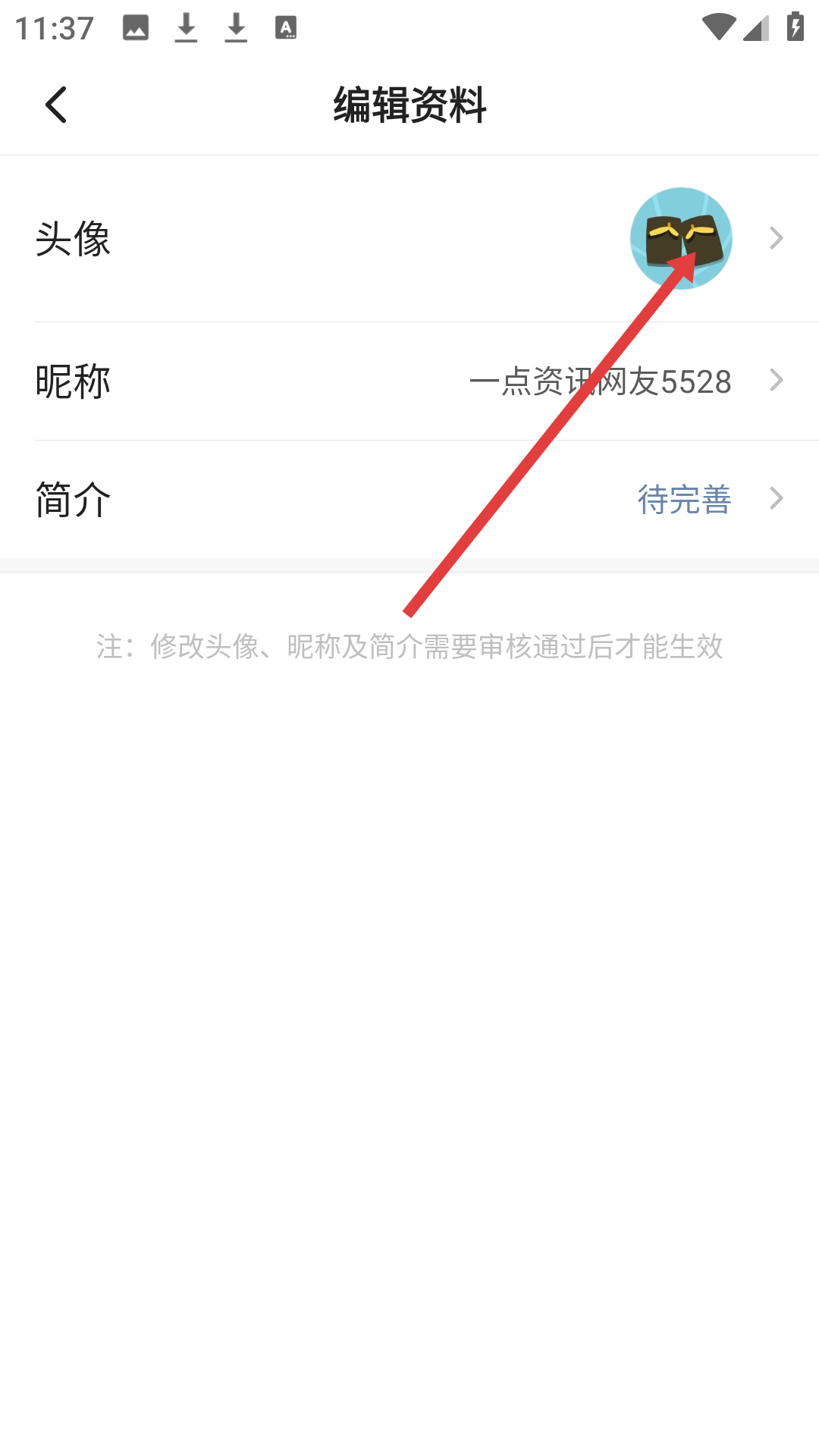The image size is (819, 1456).
Task: Go back from 编辑资料 page
Action: click(x=56, y=105)
